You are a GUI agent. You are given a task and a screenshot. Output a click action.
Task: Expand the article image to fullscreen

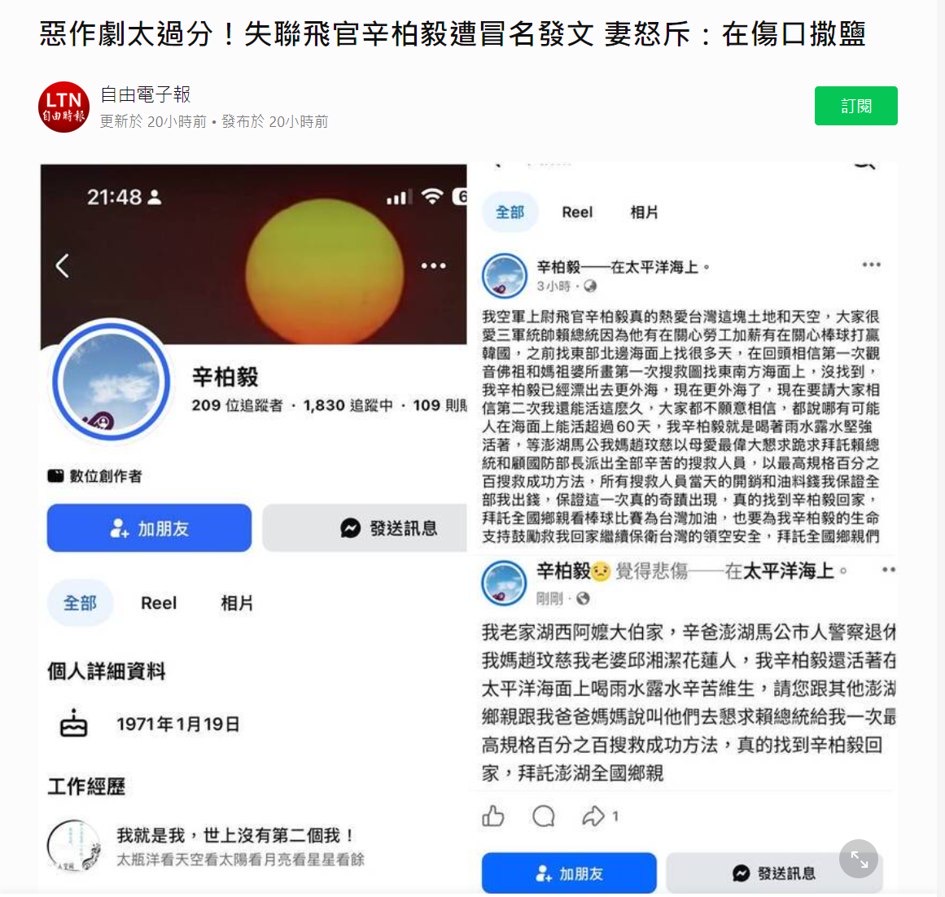[858, 859]
